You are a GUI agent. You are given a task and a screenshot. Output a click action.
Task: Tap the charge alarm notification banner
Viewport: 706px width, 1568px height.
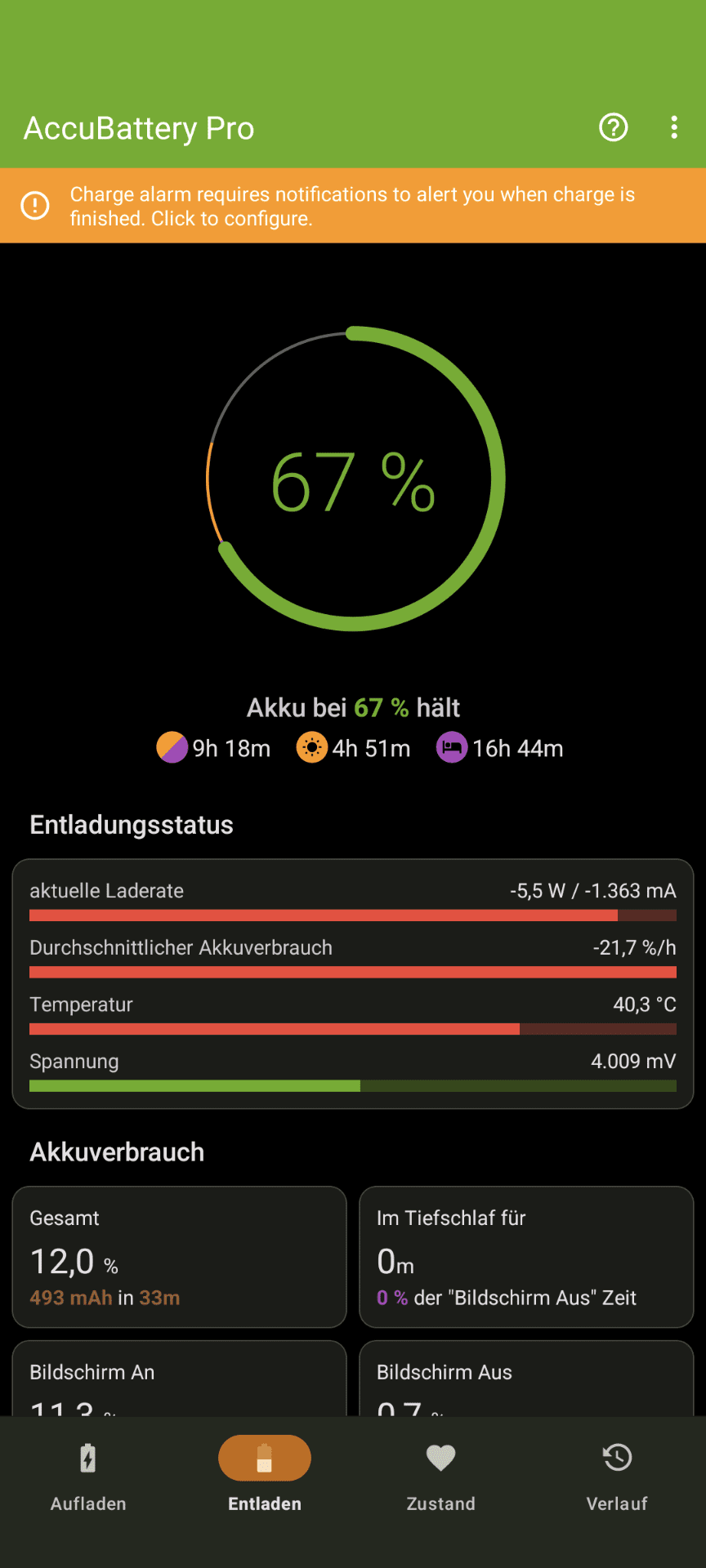tap(353, 206)
